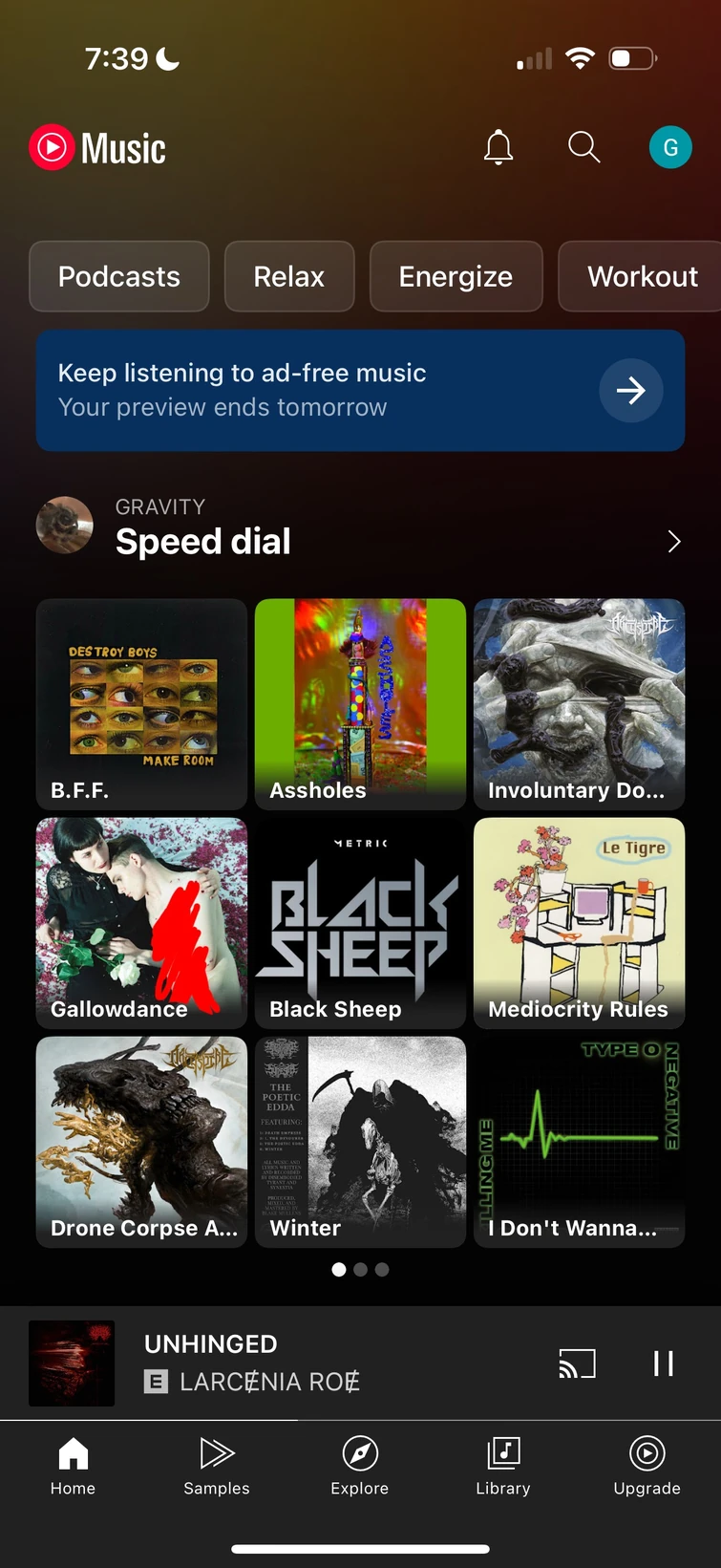Tap the search magnifying glass icon
This screenshot has height=1568, width=721.
(x=583, y=147)
